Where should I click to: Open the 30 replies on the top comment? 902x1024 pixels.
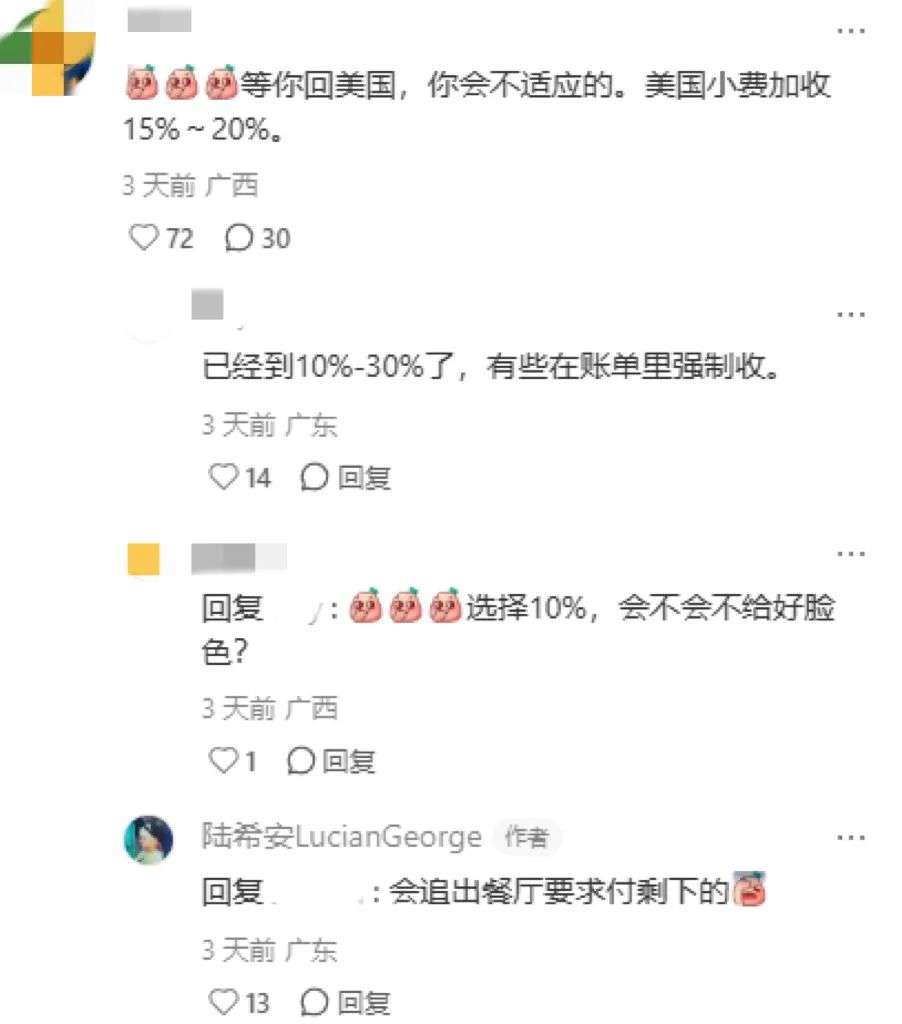257,238
